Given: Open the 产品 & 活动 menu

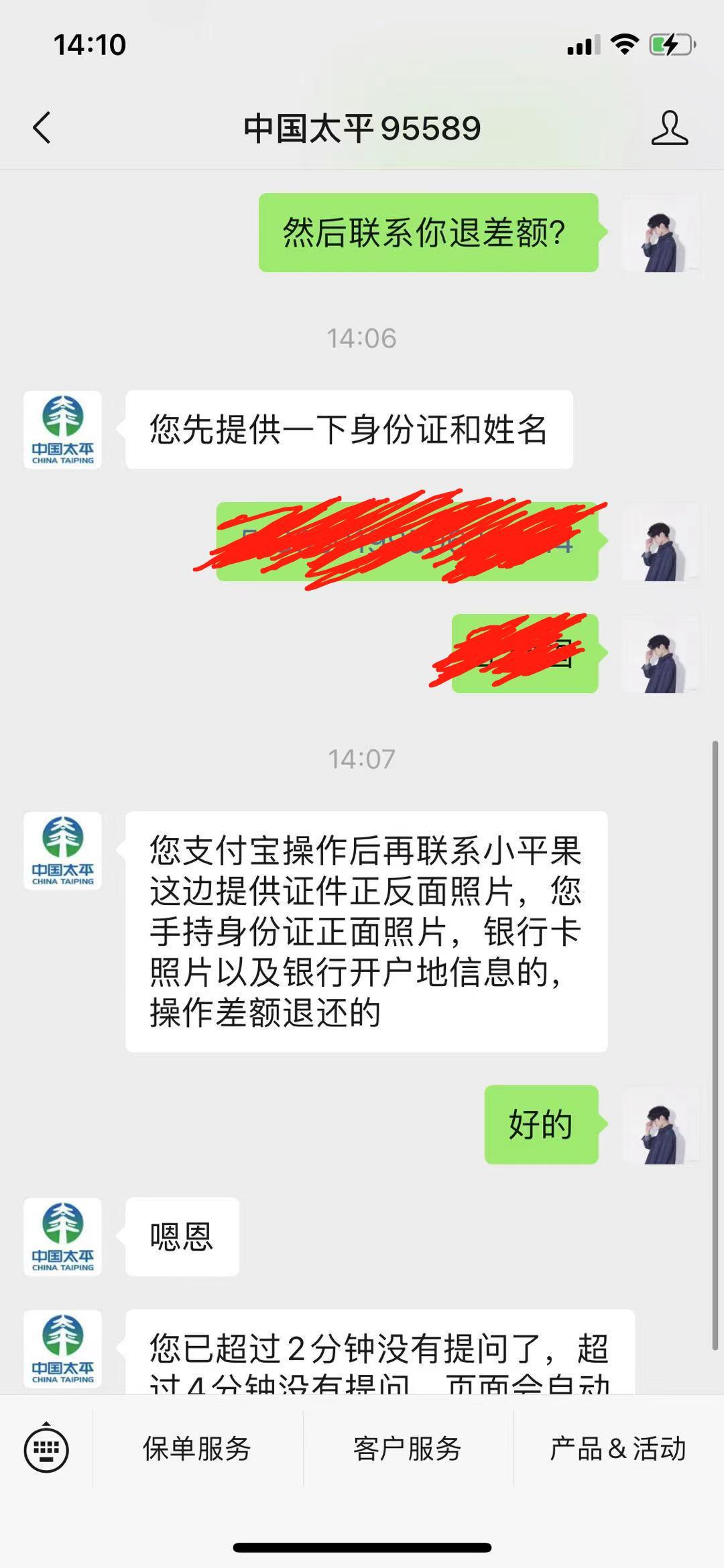Looking at the screenshot, I should [618, 1449].
